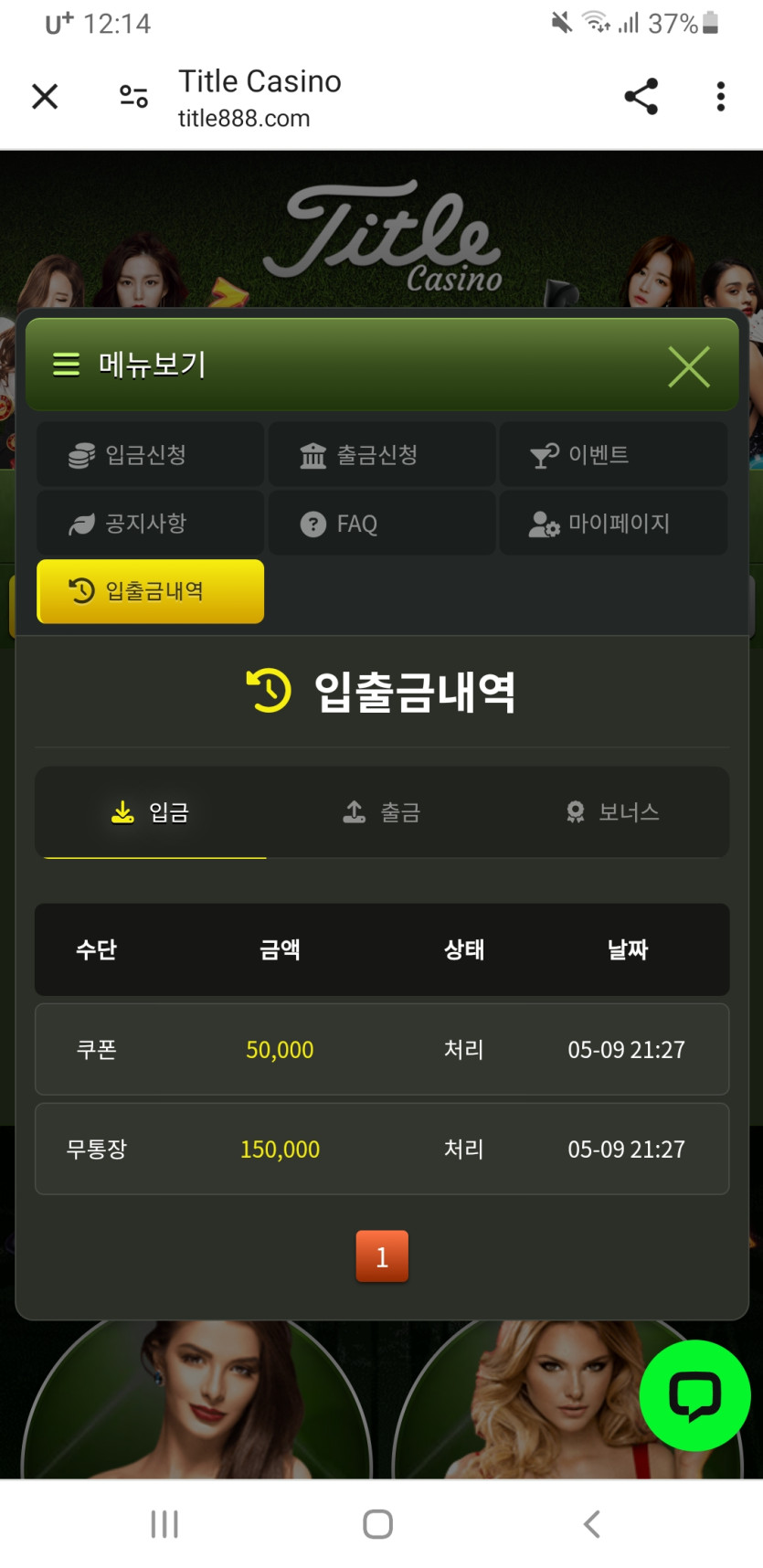Go back using the system back button
763x1568 pixels.
pyautogui.click(x=592, y=1523)
